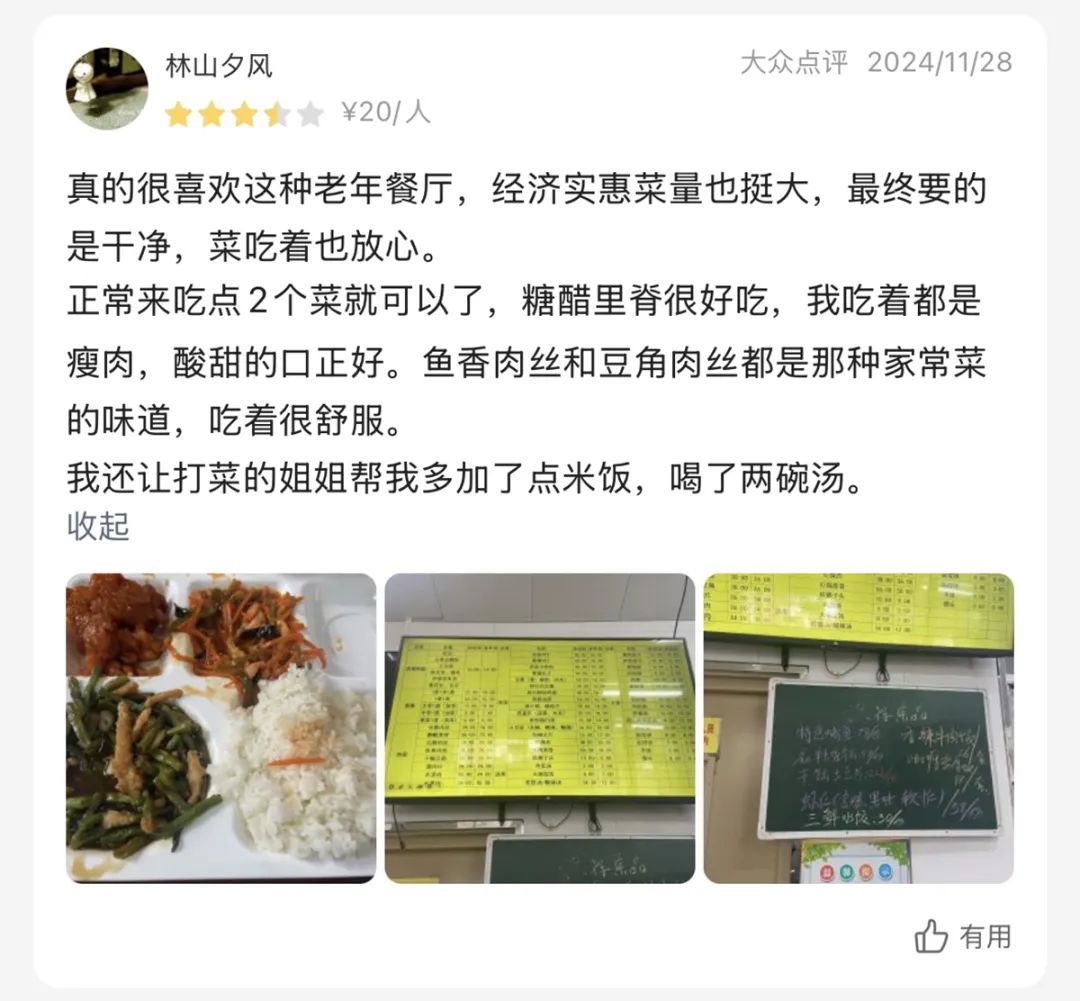Mark the review as 有用
The width and height of the screenshot is (1080, 1001).
pos(963,937)
